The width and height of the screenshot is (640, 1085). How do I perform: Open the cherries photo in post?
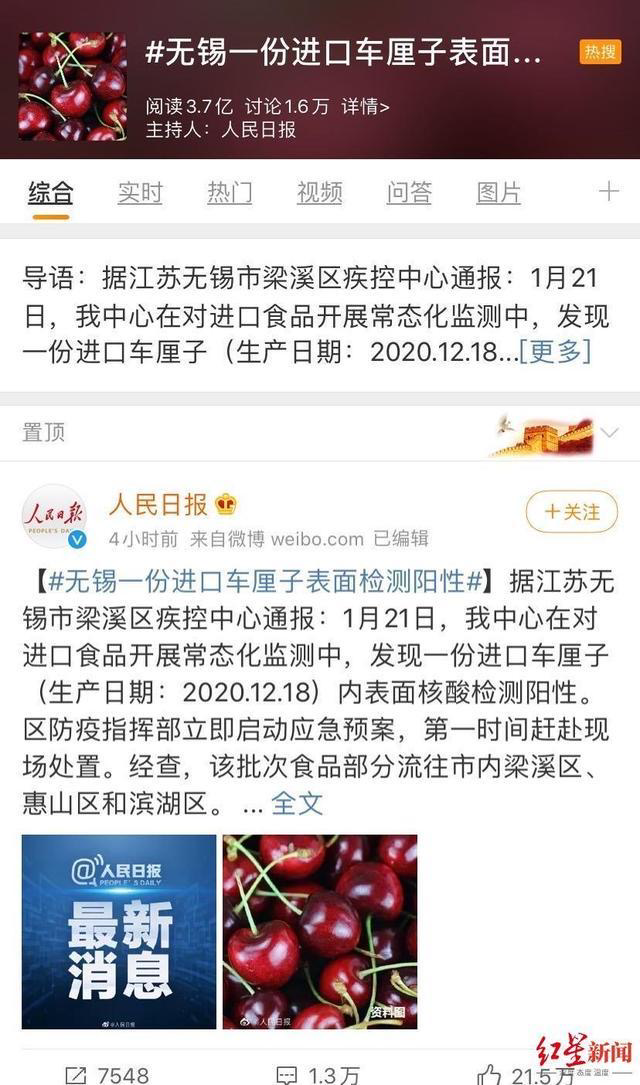click(x=320, y=932)
